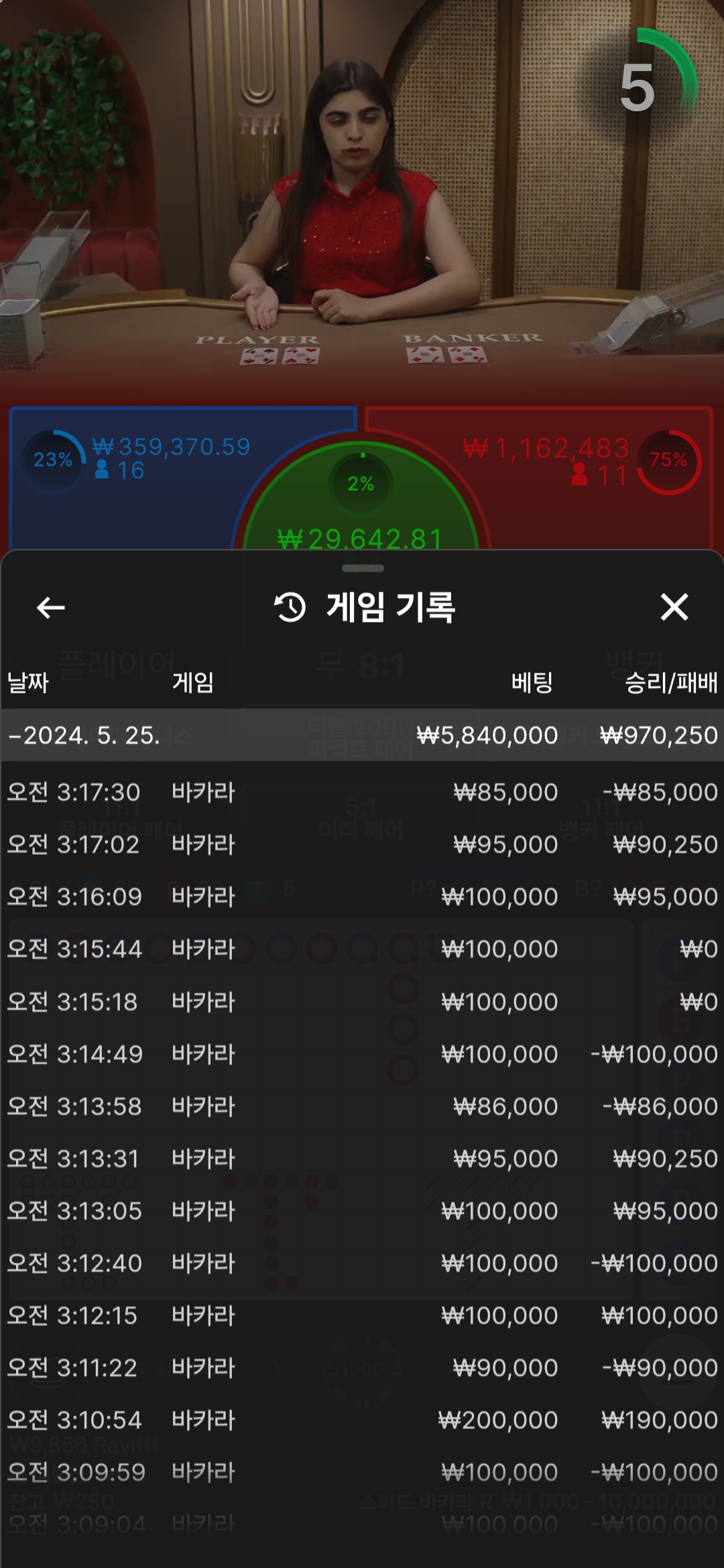View the 오전 3:13:58 round with ₩86,000 bet

click(x=362, y=1106)
